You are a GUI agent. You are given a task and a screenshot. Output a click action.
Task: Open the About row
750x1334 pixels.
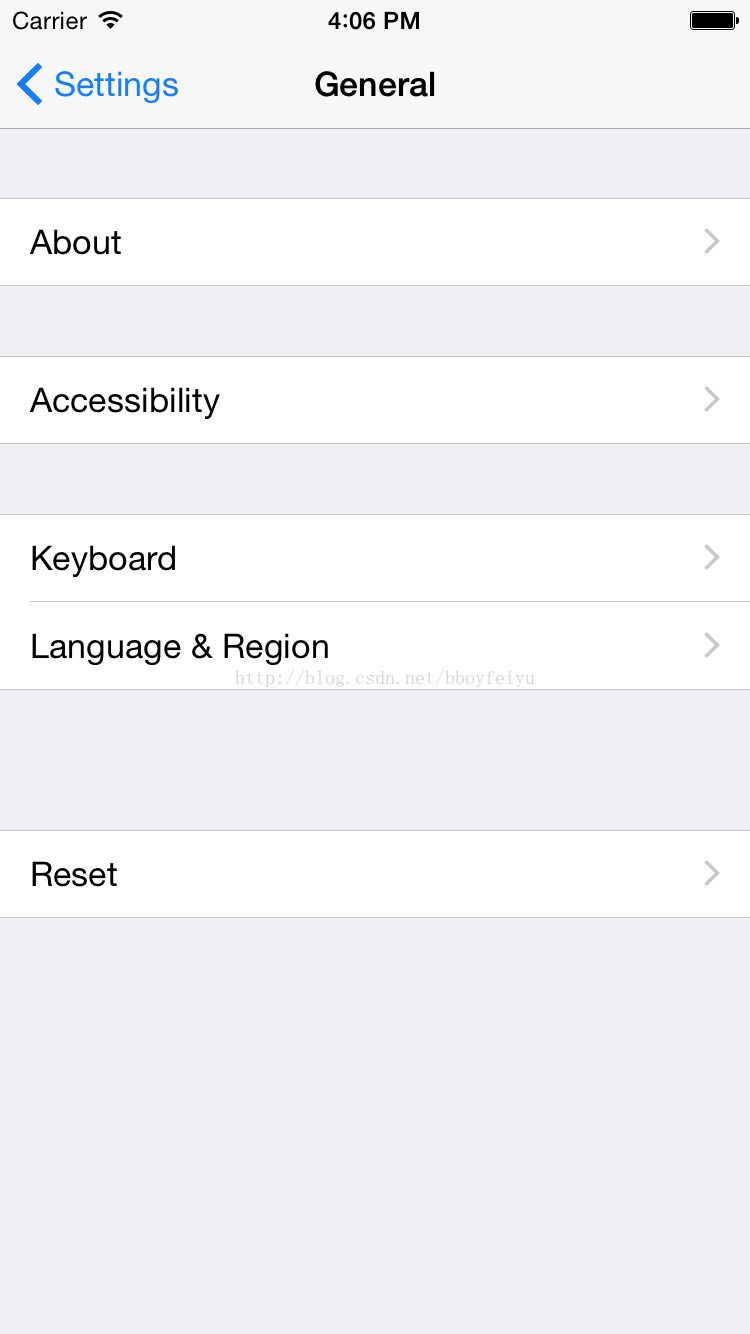pos(375,242)
